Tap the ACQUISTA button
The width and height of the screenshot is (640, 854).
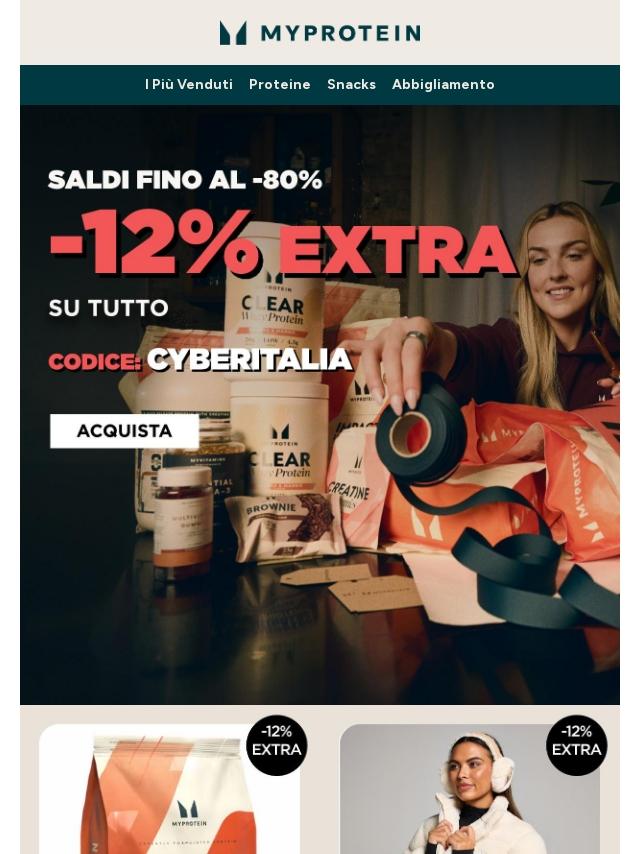(x=124, y=431)
